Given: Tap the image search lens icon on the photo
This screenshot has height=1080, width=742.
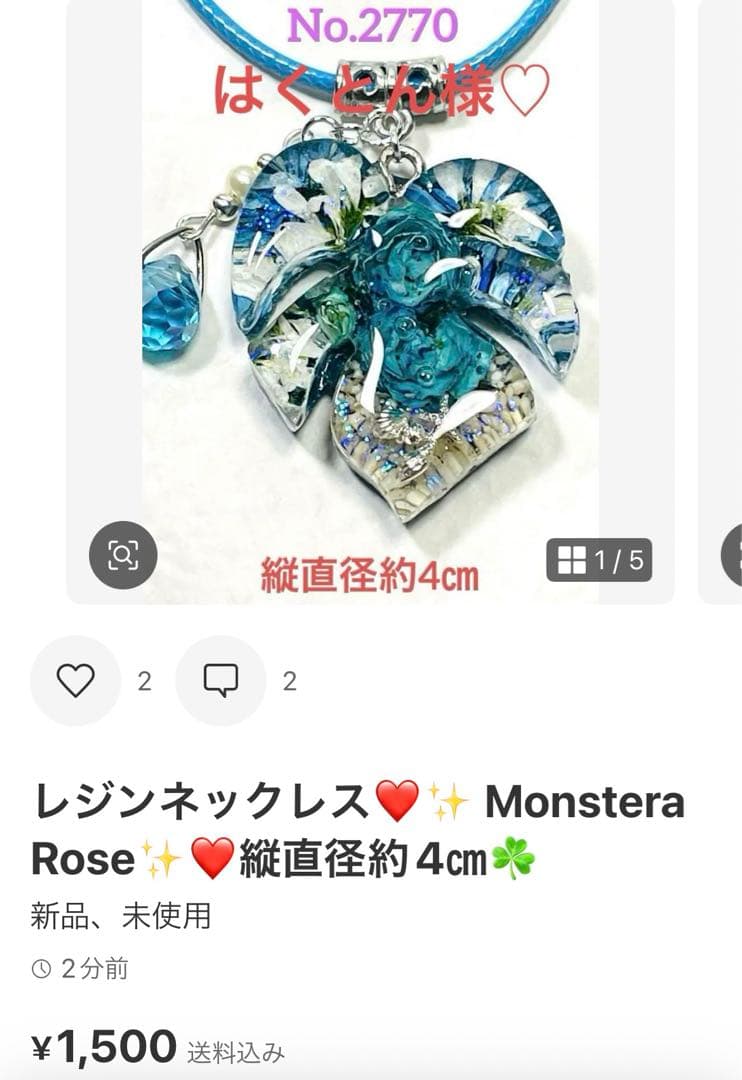Looking at the screenshot, I should point(122,553).
